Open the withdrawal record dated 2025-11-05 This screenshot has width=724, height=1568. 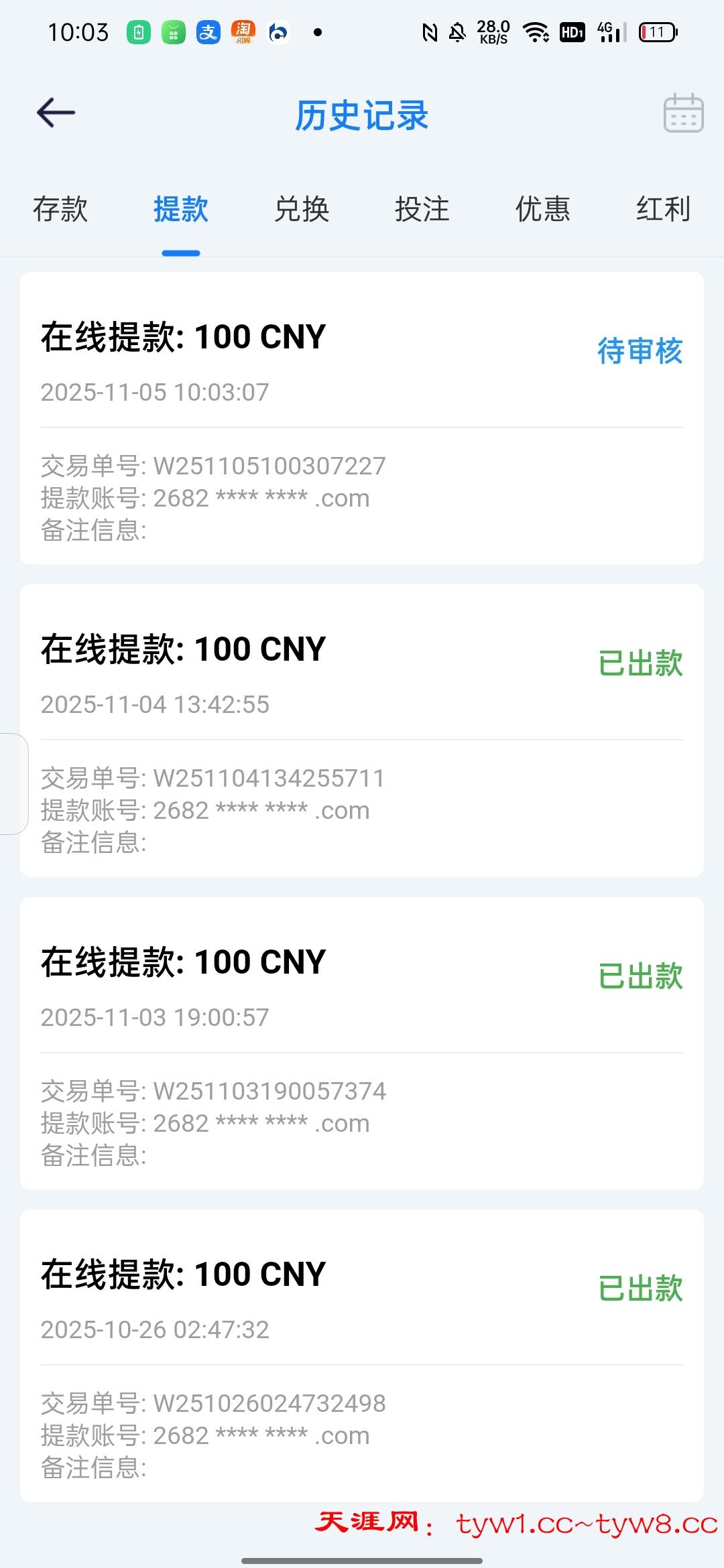click(362, 418)
